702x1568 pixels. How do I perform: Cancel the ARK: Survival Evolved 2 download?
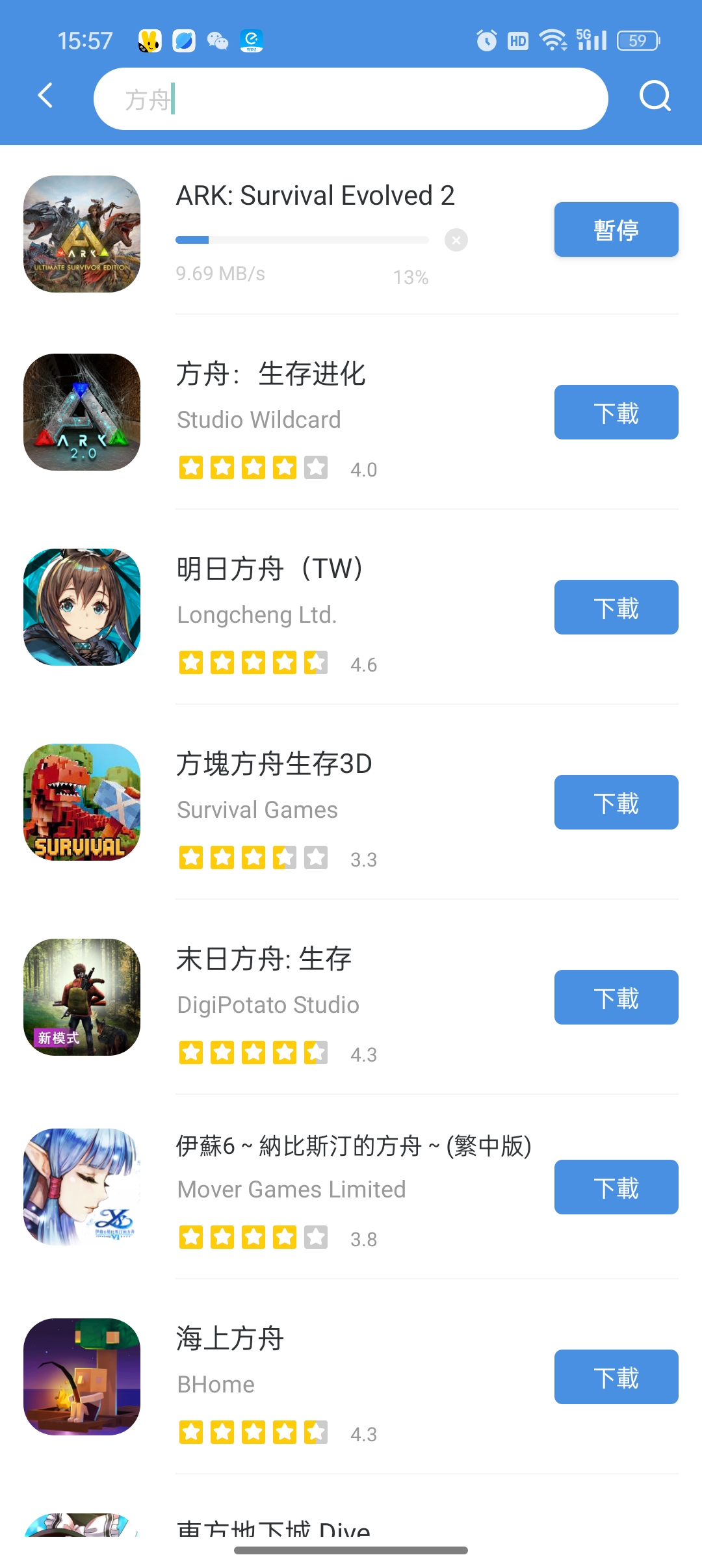[x=456, y=240]
